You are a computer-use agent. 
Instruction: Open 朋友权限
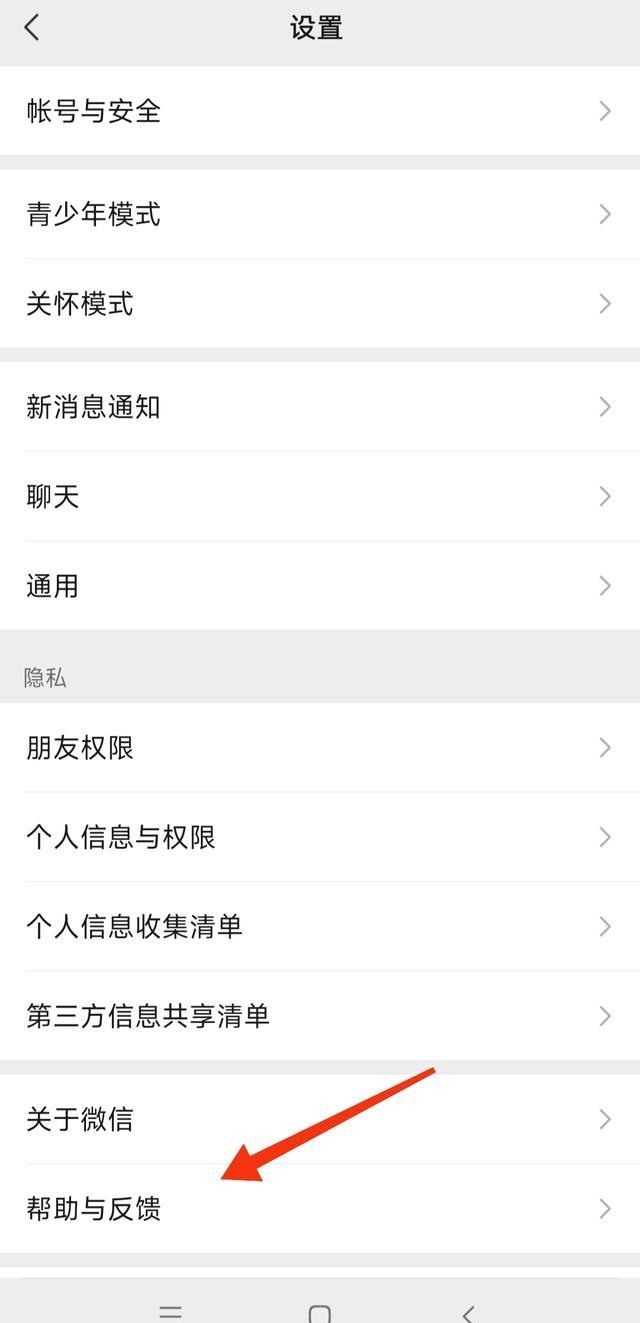[x=320, y=748]
